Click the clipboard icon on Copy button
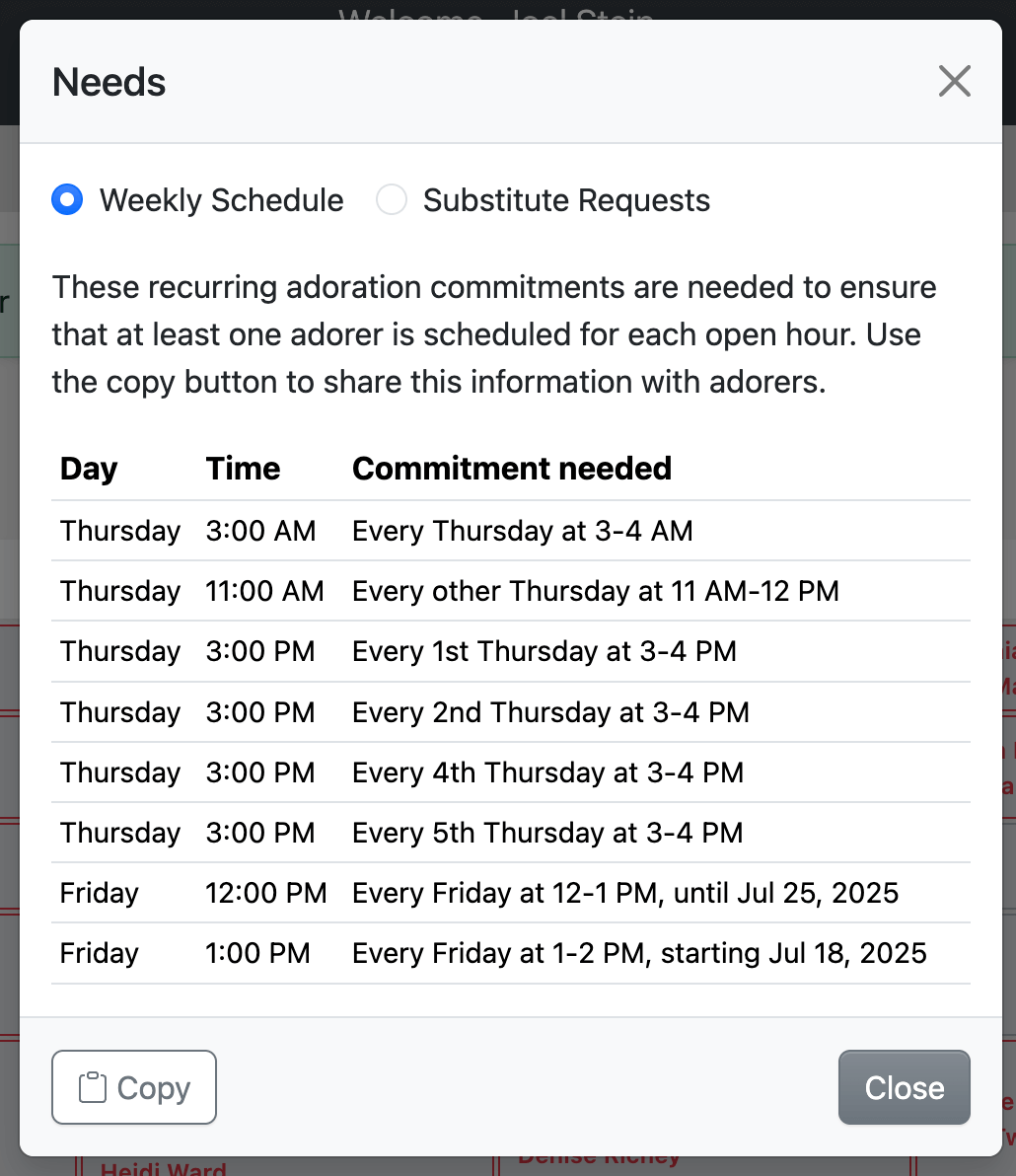1016x1176 pixels. tap(92, 1087)
